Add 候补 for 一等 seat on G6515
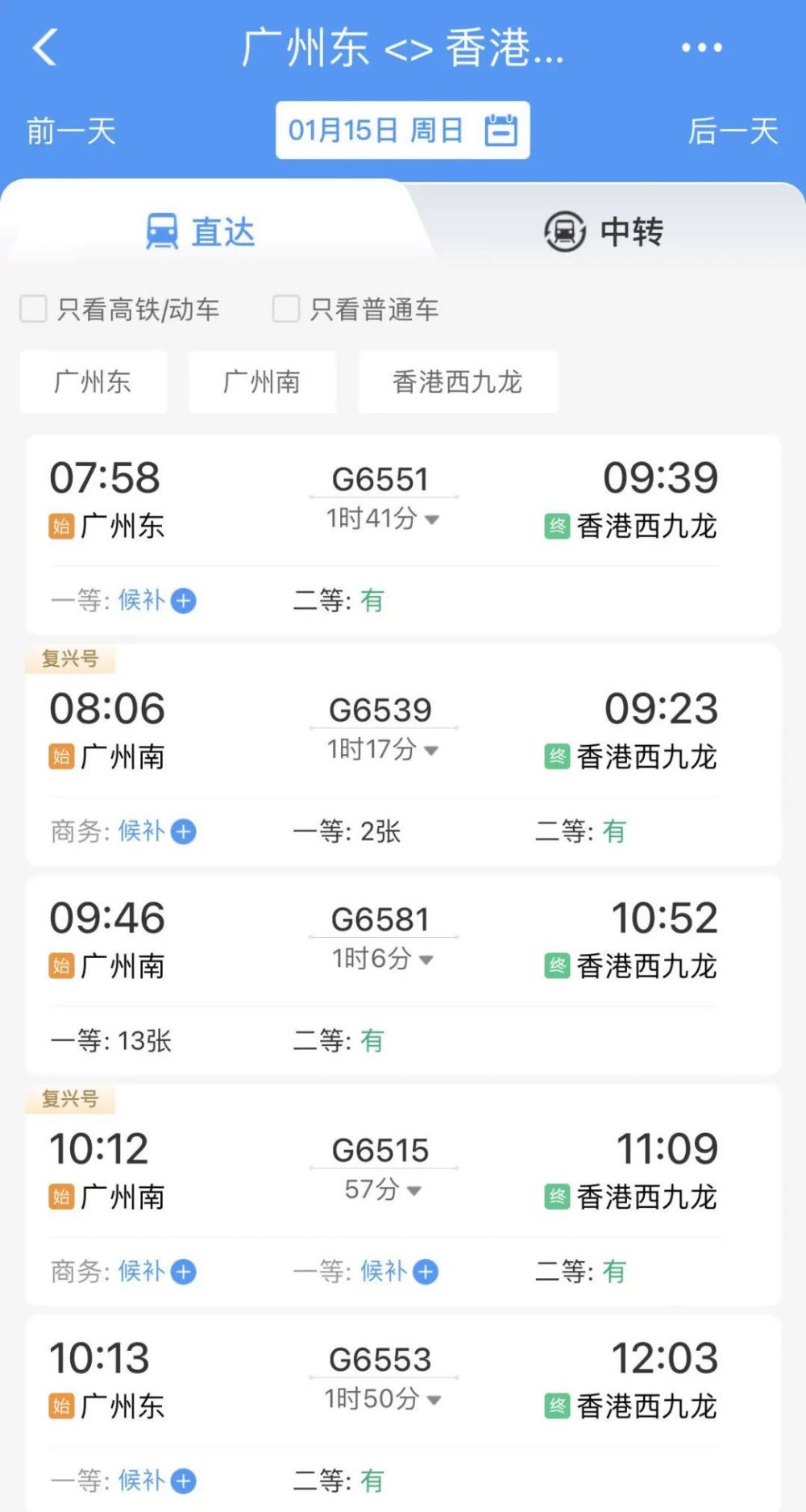Screen dimensions: 806x1512 click(426, 1272)
